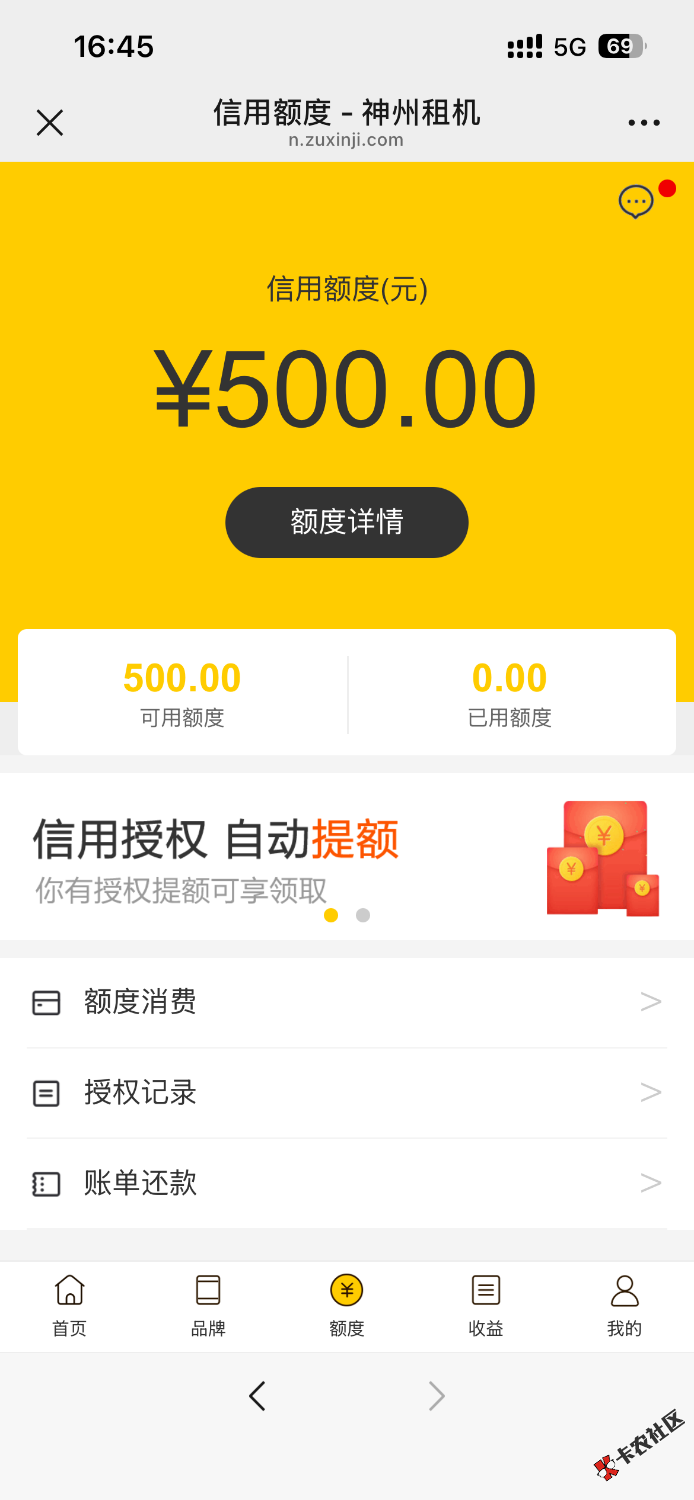This screenshot has height=1500, width=694.
Task: Switch to the 品牌 tab
Action: (x=208, y=1306)
